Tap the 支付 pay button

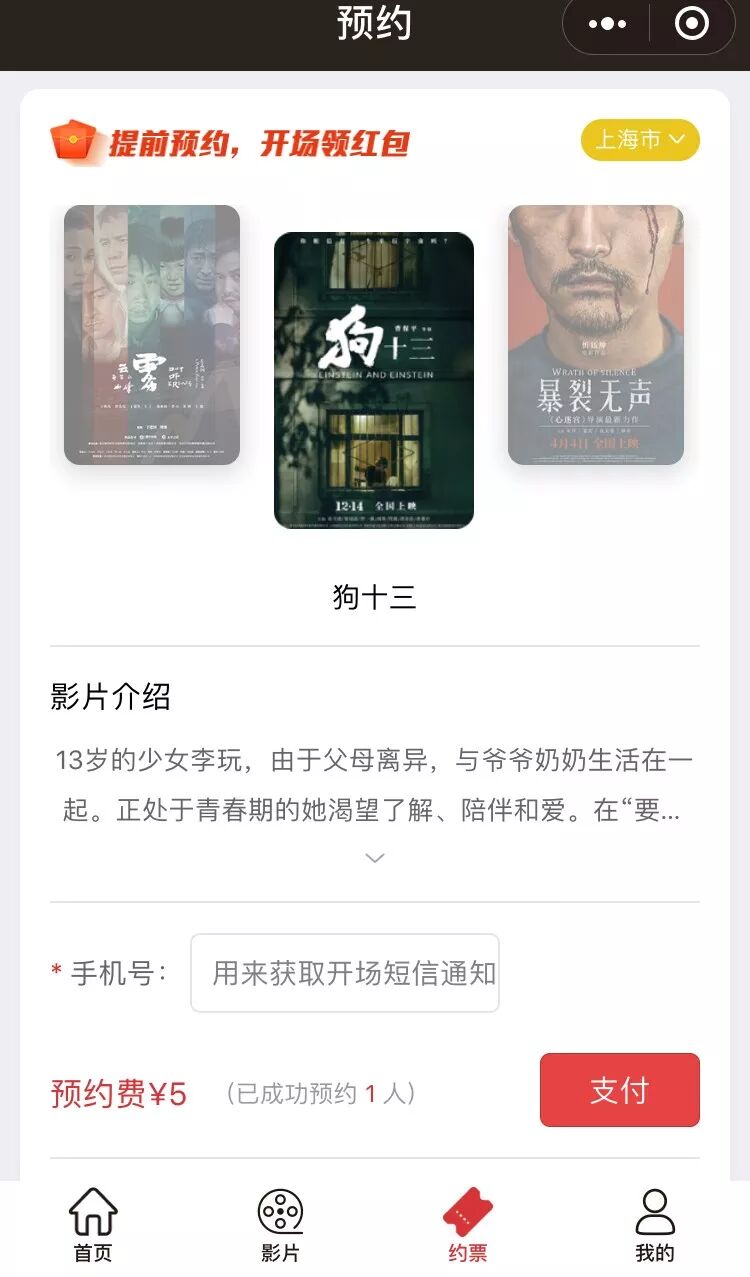[619, 1090]
